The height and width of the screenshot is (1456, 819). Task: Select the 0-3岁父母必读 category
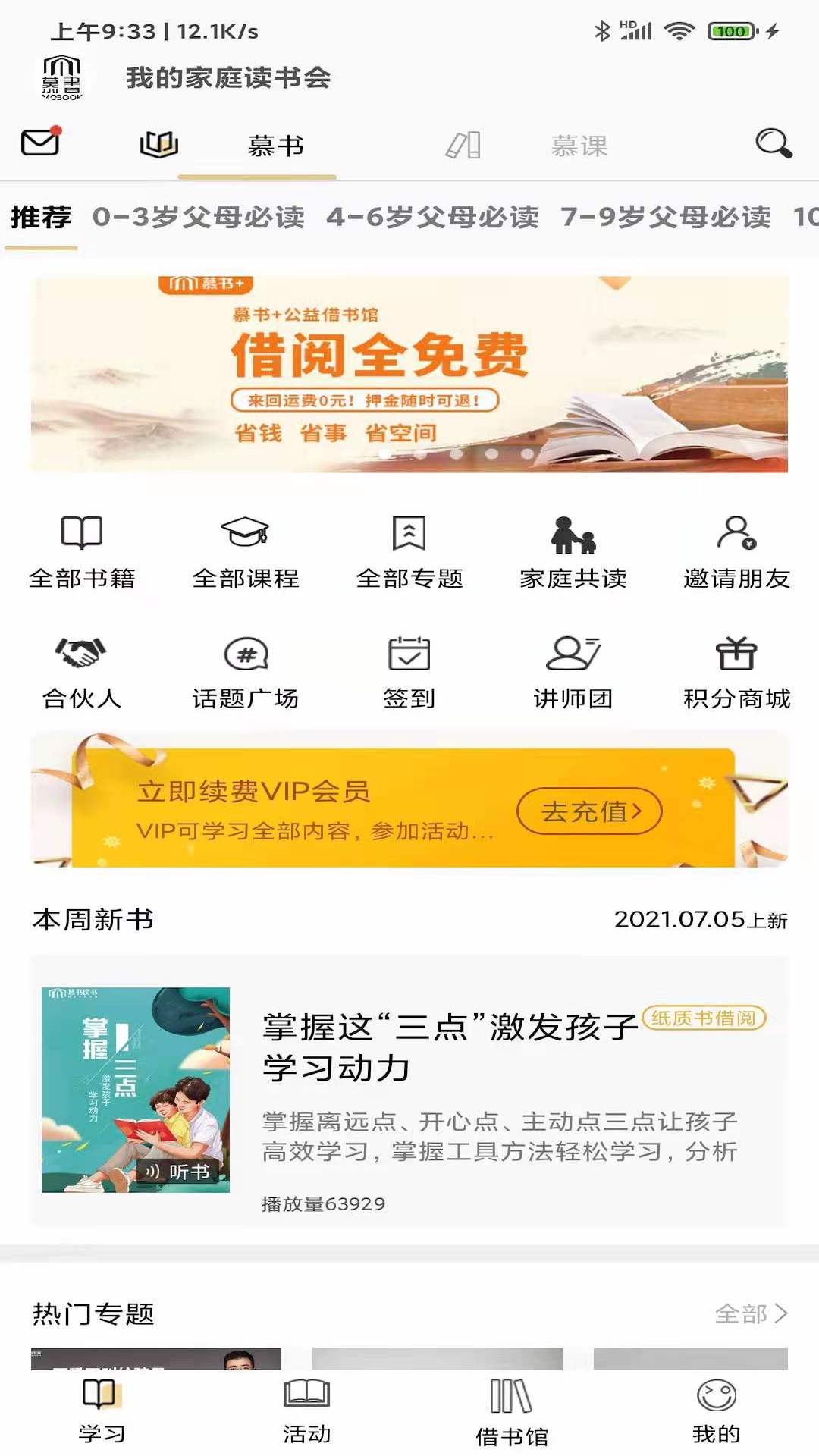coord(199,218)
